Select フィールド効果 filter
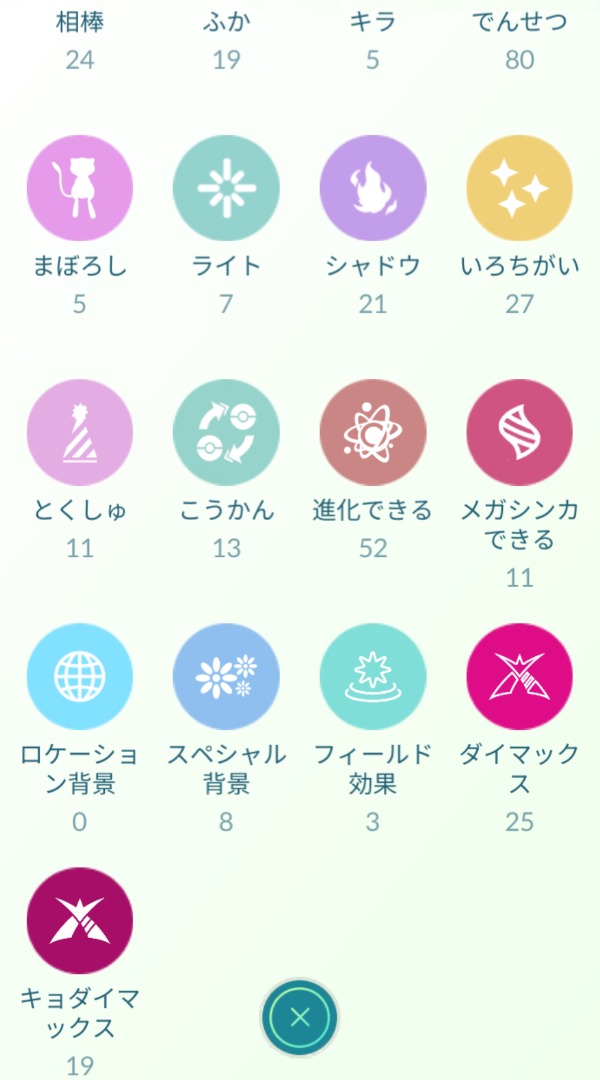 (373, 676)
